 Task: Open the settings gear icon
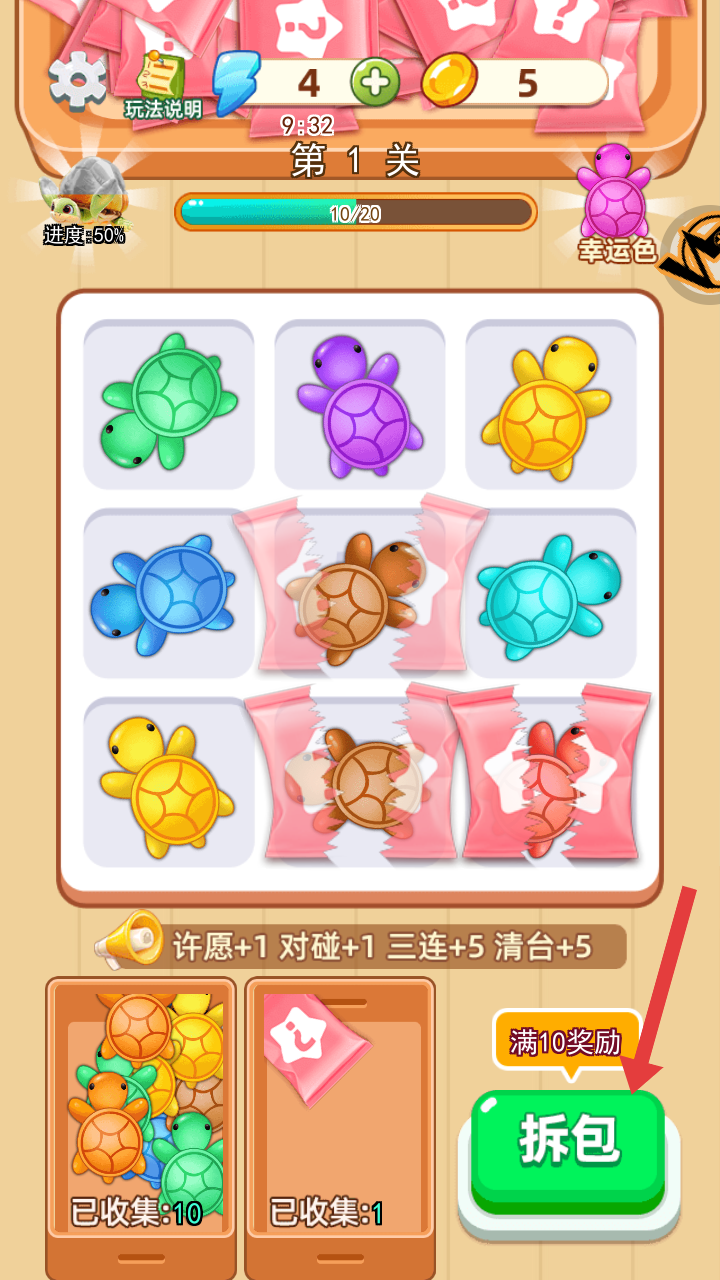point(78,81)
